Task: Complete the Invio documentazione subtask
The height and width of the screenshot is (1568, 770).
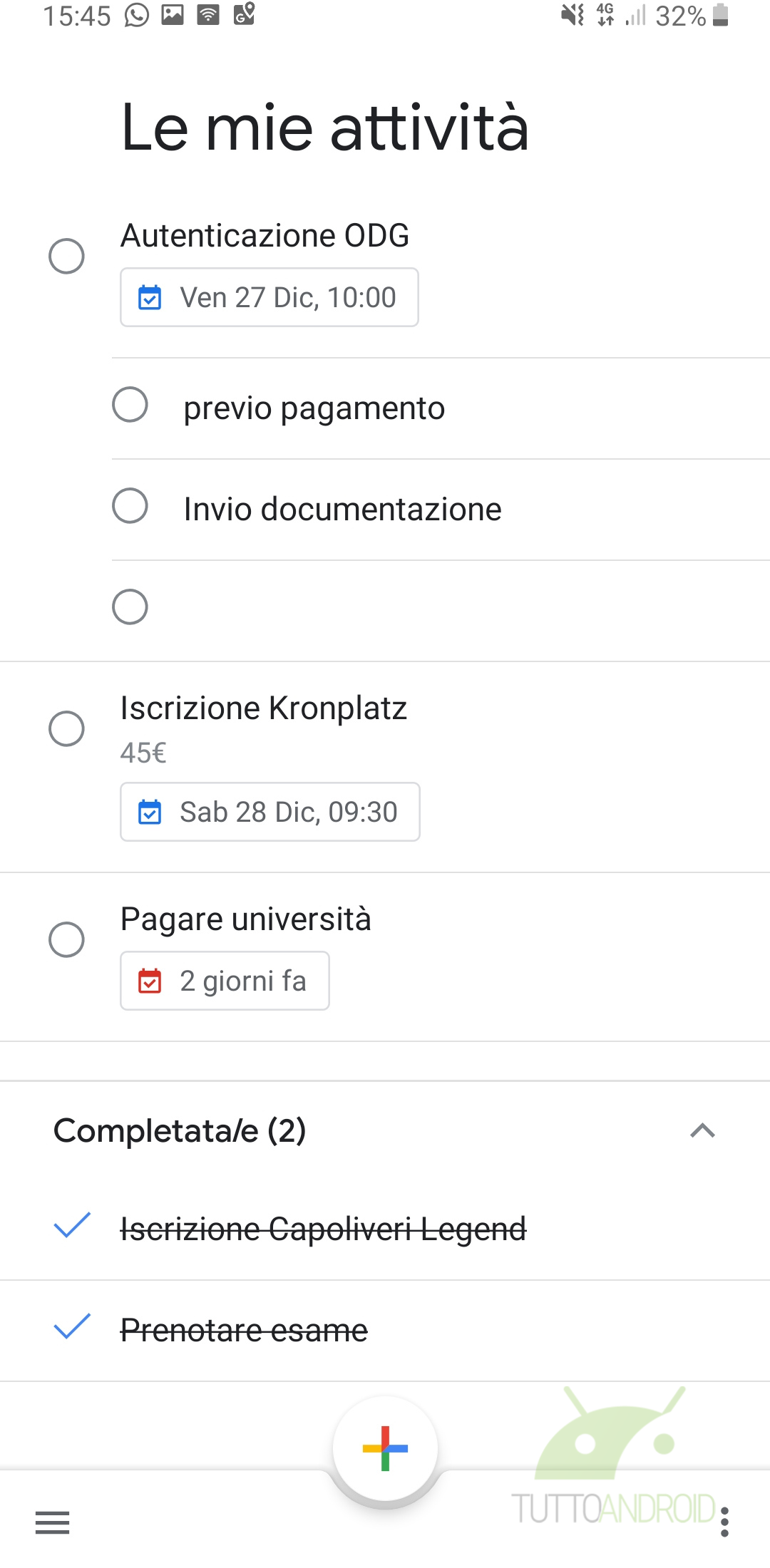Action: (130, 506)
